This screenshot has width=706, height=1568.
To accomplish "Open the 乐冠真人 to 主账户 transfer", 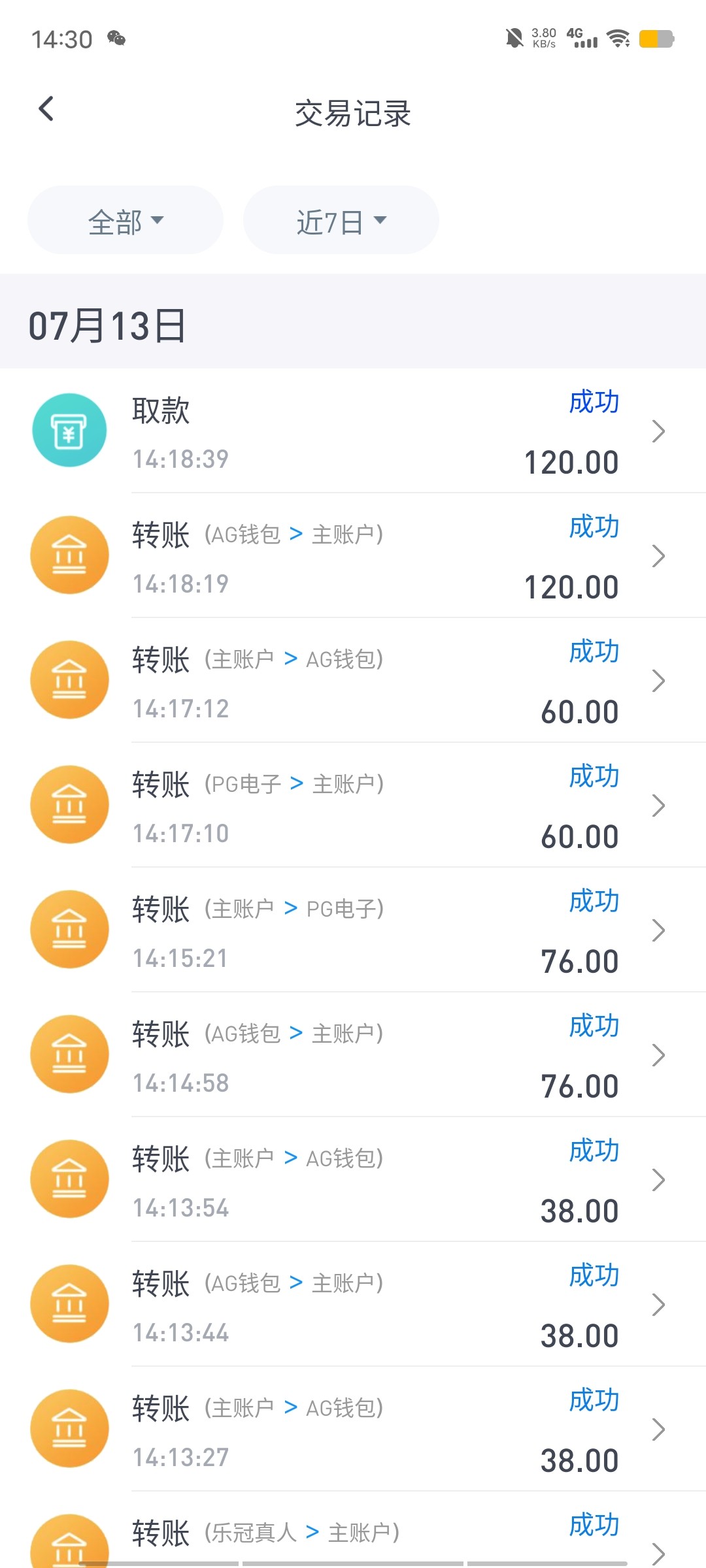I will coord(353,1535).
